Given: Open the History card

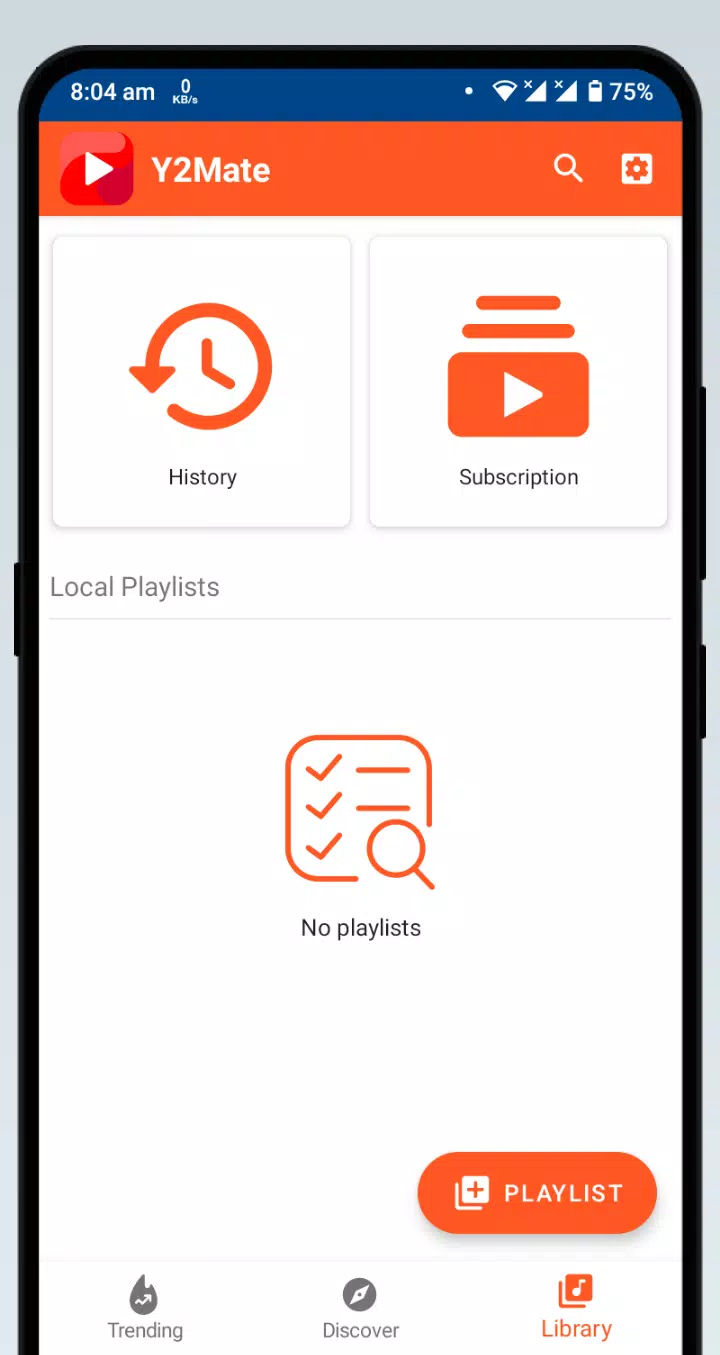Looking at the screenshot, I should pos(202,382).
